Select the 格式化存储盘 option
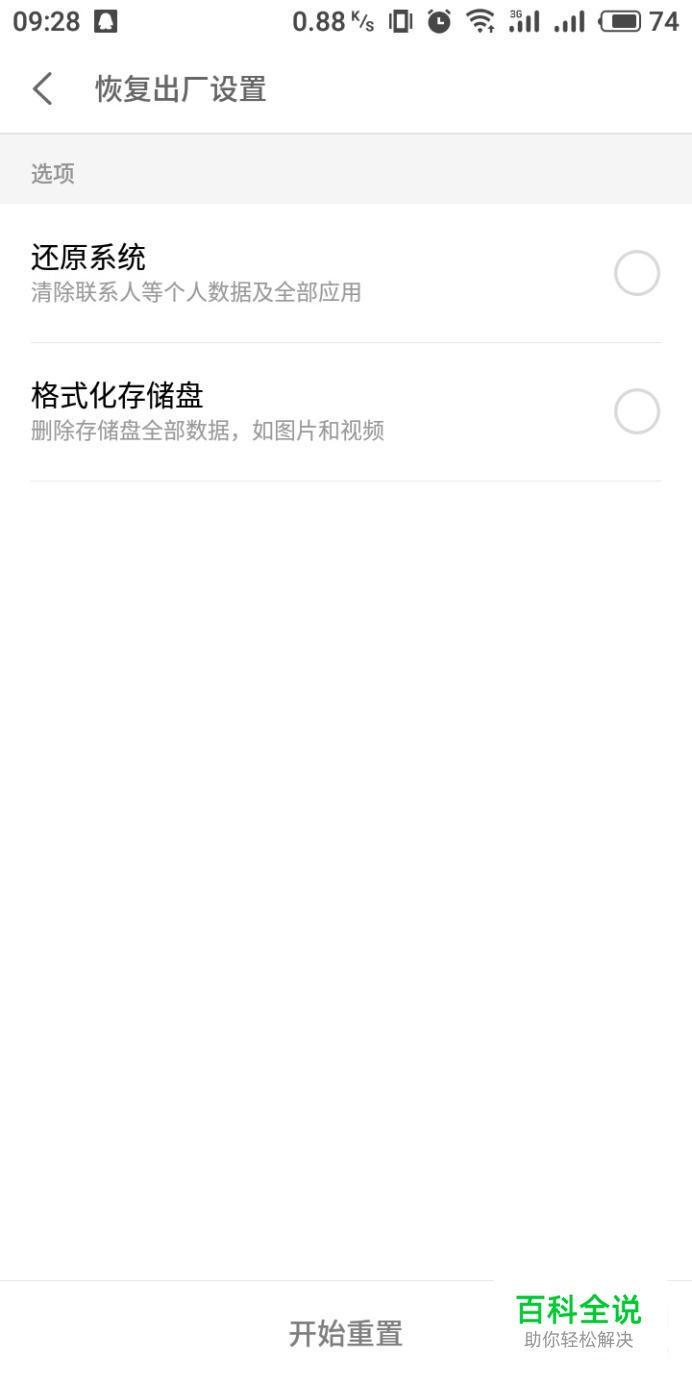The height and width of the screenshot is (1384, 692). coord(345,412)
